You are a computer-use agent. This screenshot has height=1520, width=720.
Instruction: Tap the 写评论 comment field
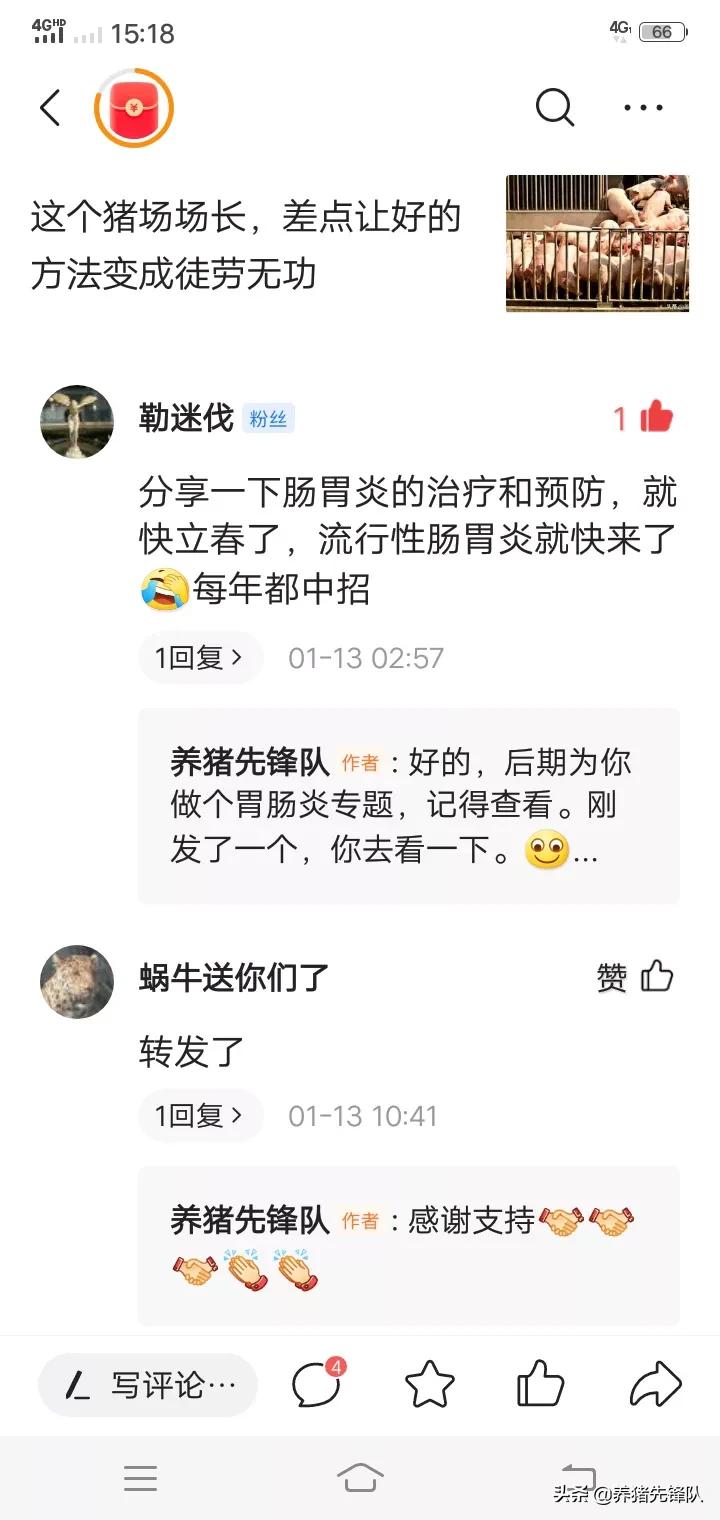coord(148,1385)
